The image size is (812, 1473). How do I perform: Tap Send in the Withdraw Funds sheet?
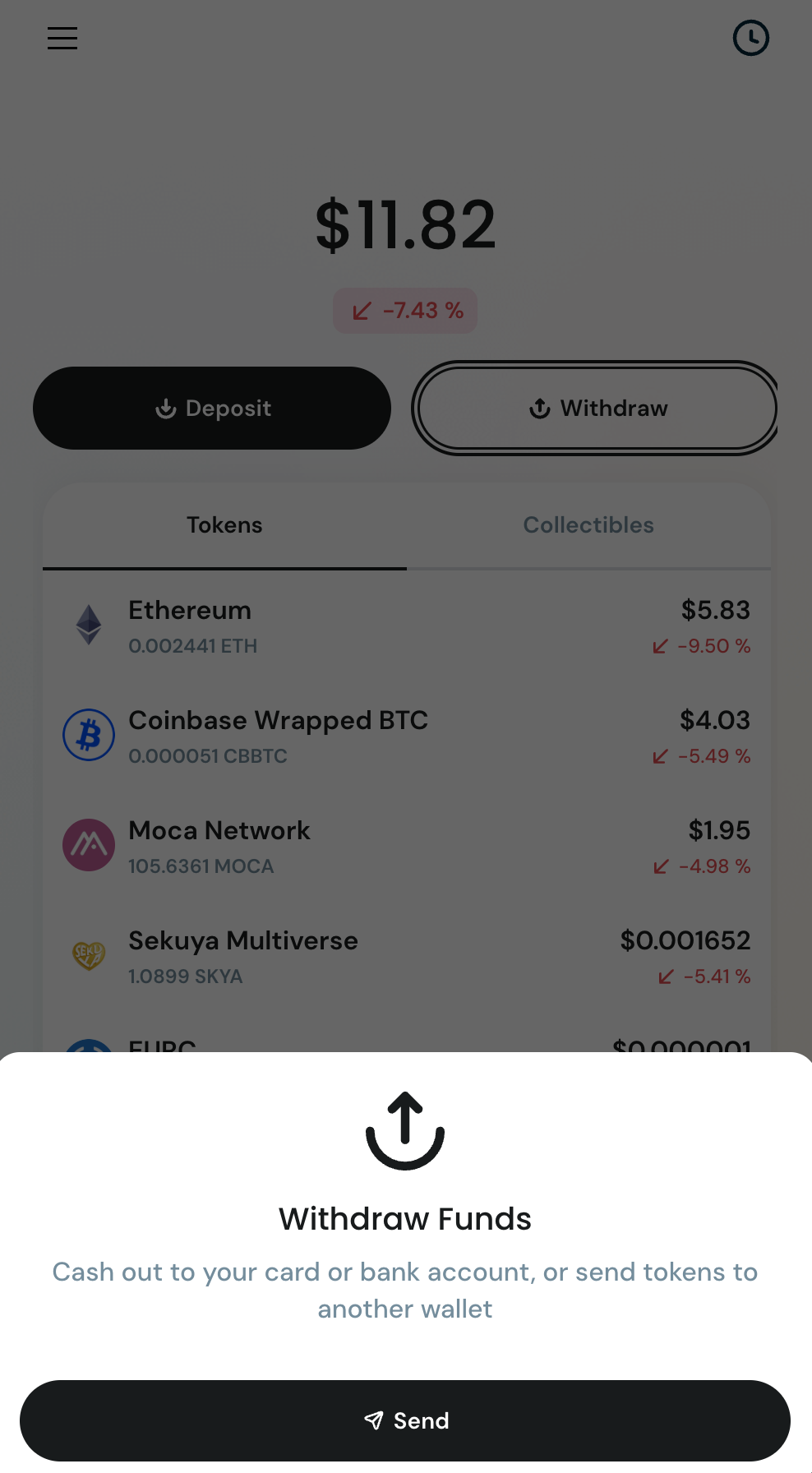tap(405, 1420)
